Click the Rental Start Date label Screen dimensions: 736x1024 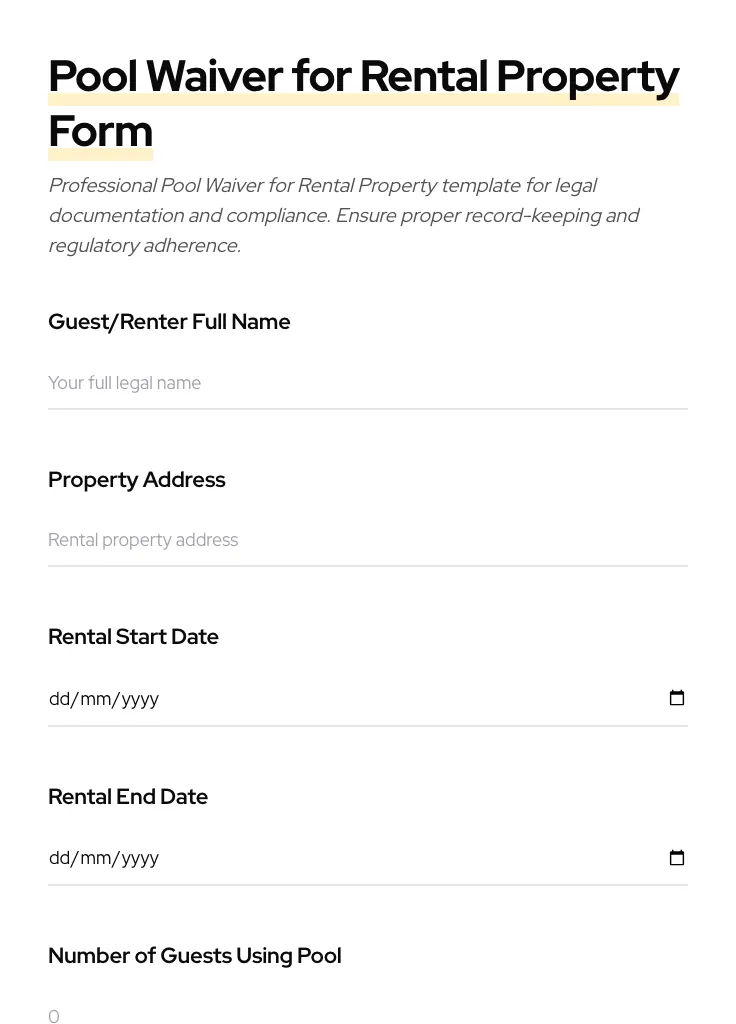(x=133, y=636)
